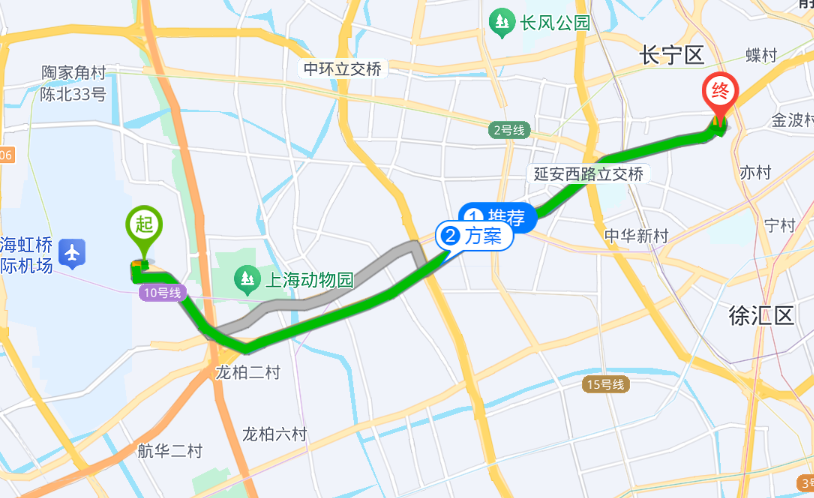
Task: Select the route labeled 1 推荐
Action: pos(496,216)
